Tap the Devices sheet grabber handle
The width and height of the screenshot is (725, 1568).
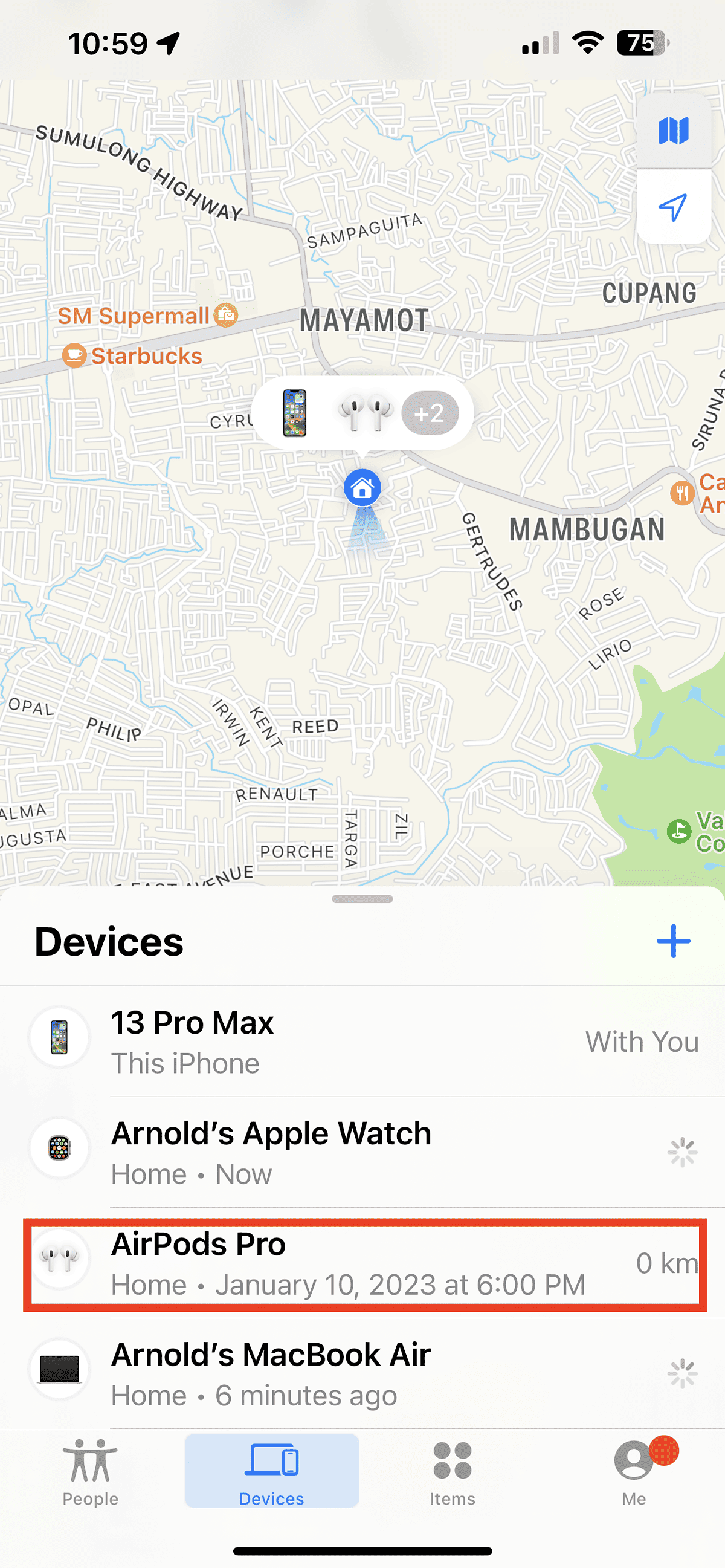click(362, 899)
